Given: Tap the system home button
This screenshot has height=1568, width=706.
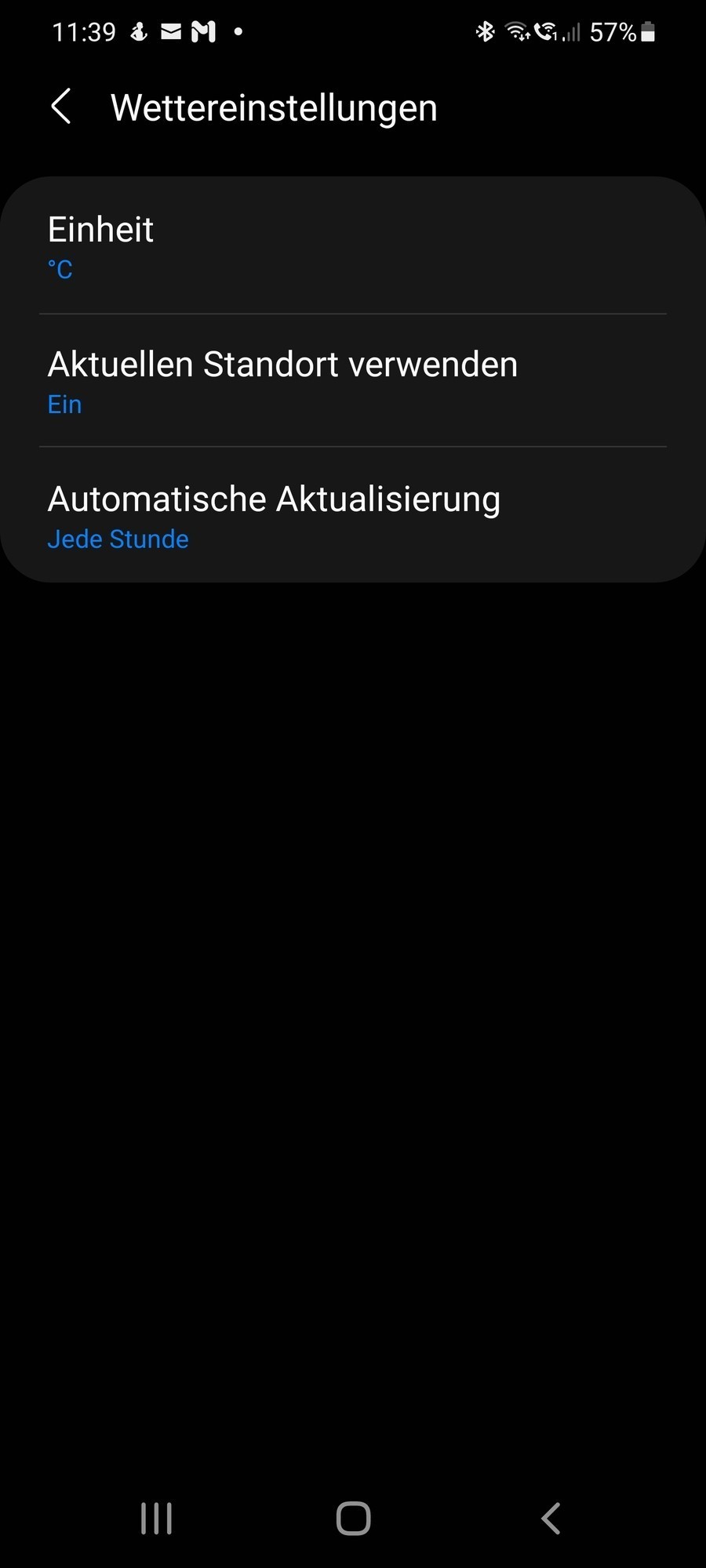Looking at the screenshot, I should [353, 1519].
